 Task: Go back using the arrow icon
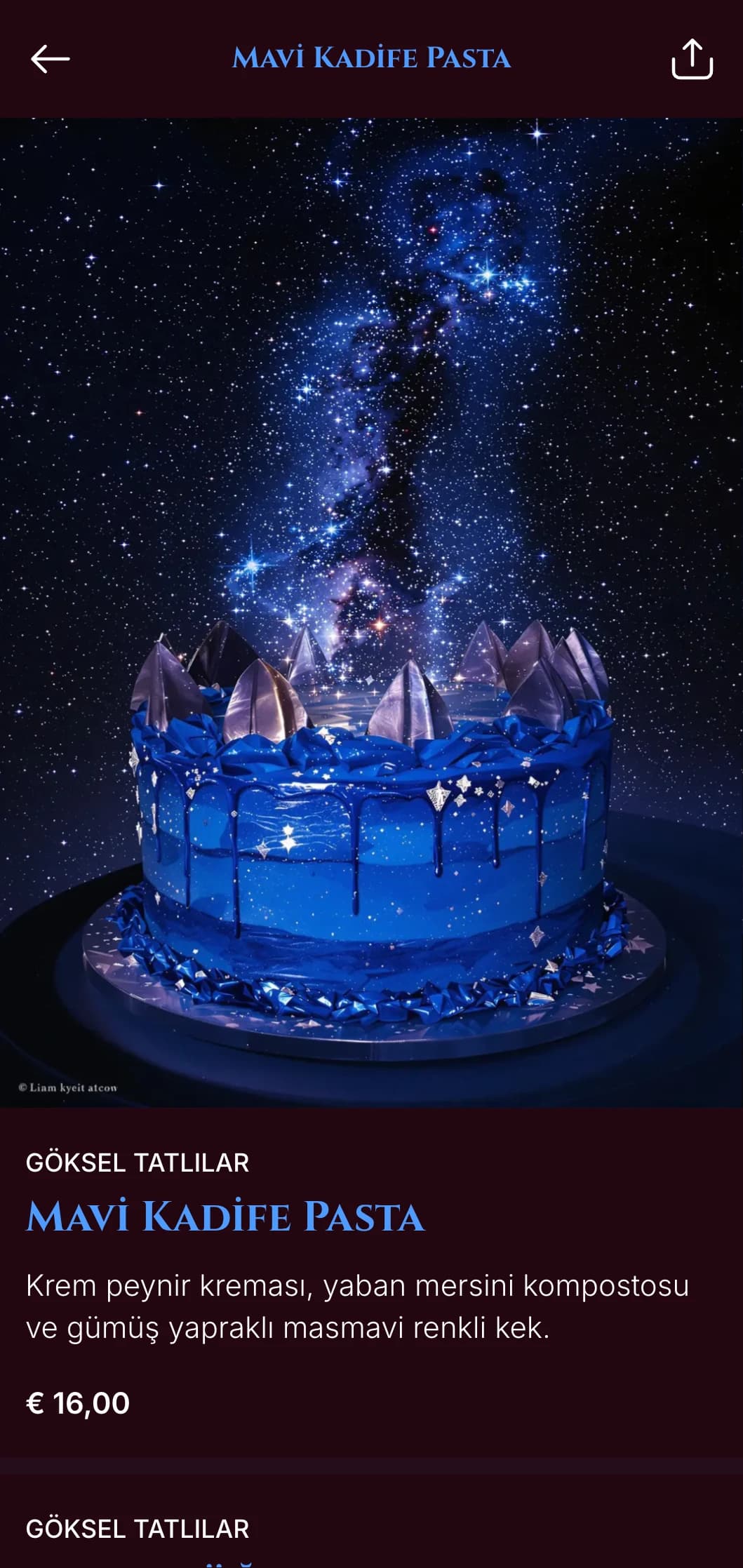51,59
